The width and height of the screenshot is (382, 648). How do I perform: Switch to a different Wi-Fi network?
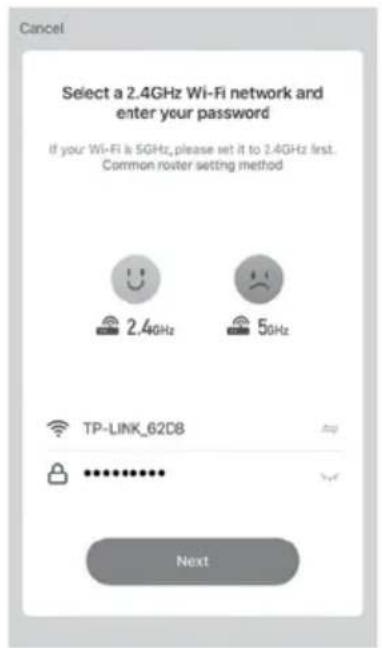pos(329,429)
